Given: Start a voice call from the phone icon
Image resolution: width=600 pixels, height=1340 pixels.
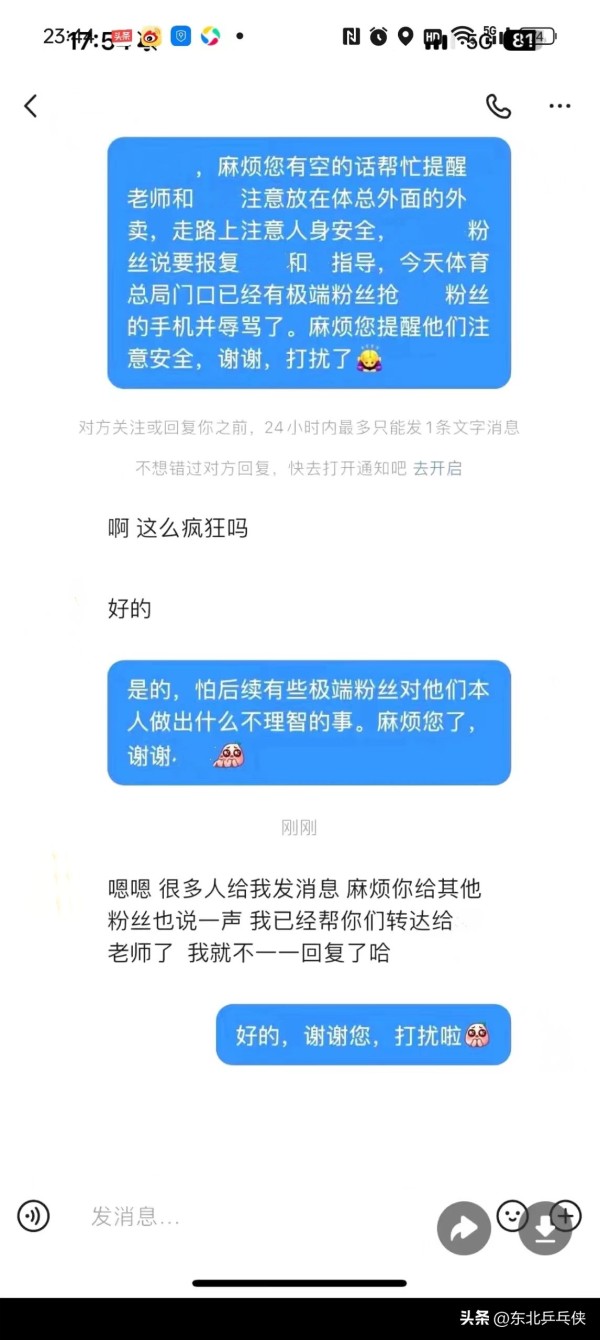Looking at the screenshot, I should coord(498,106).
